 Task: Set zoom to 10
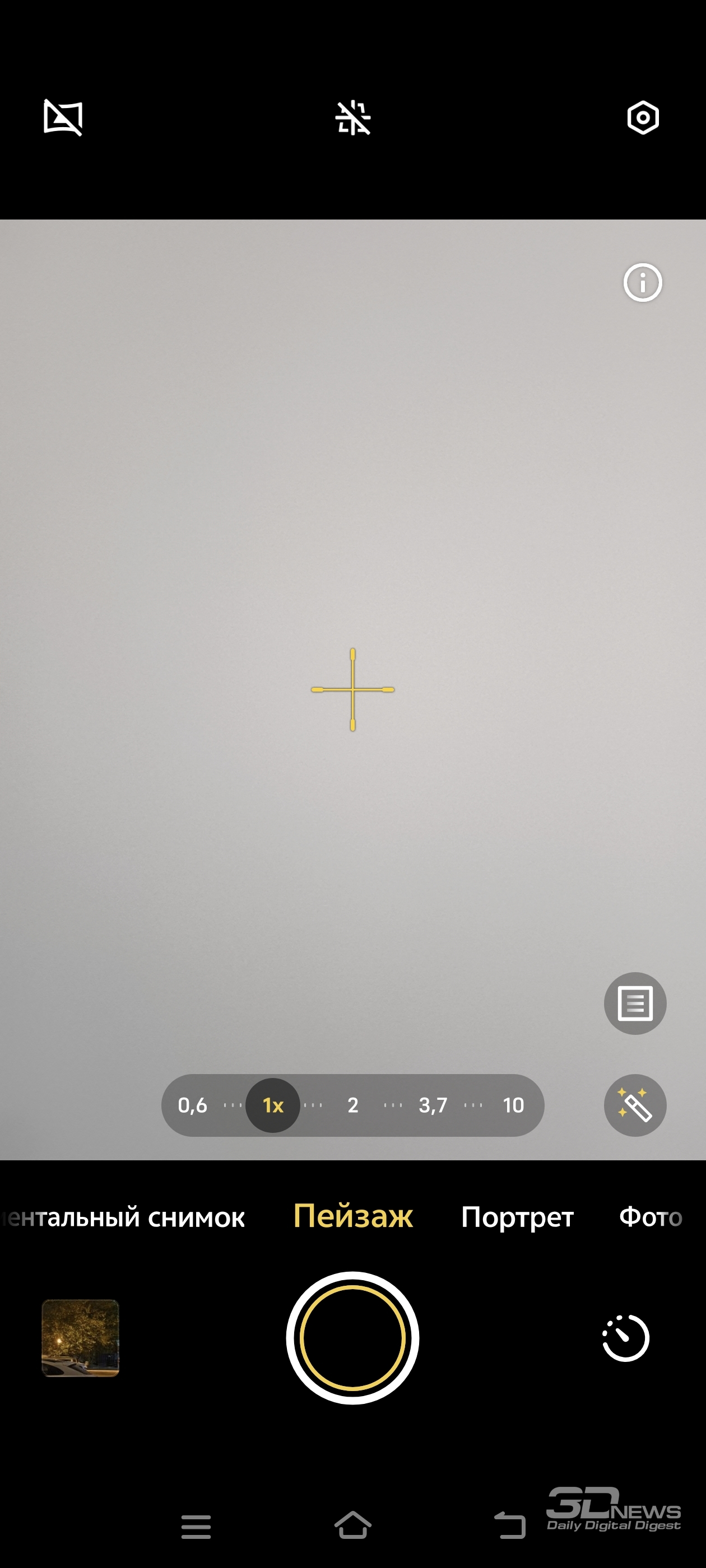click(513, 1105)
